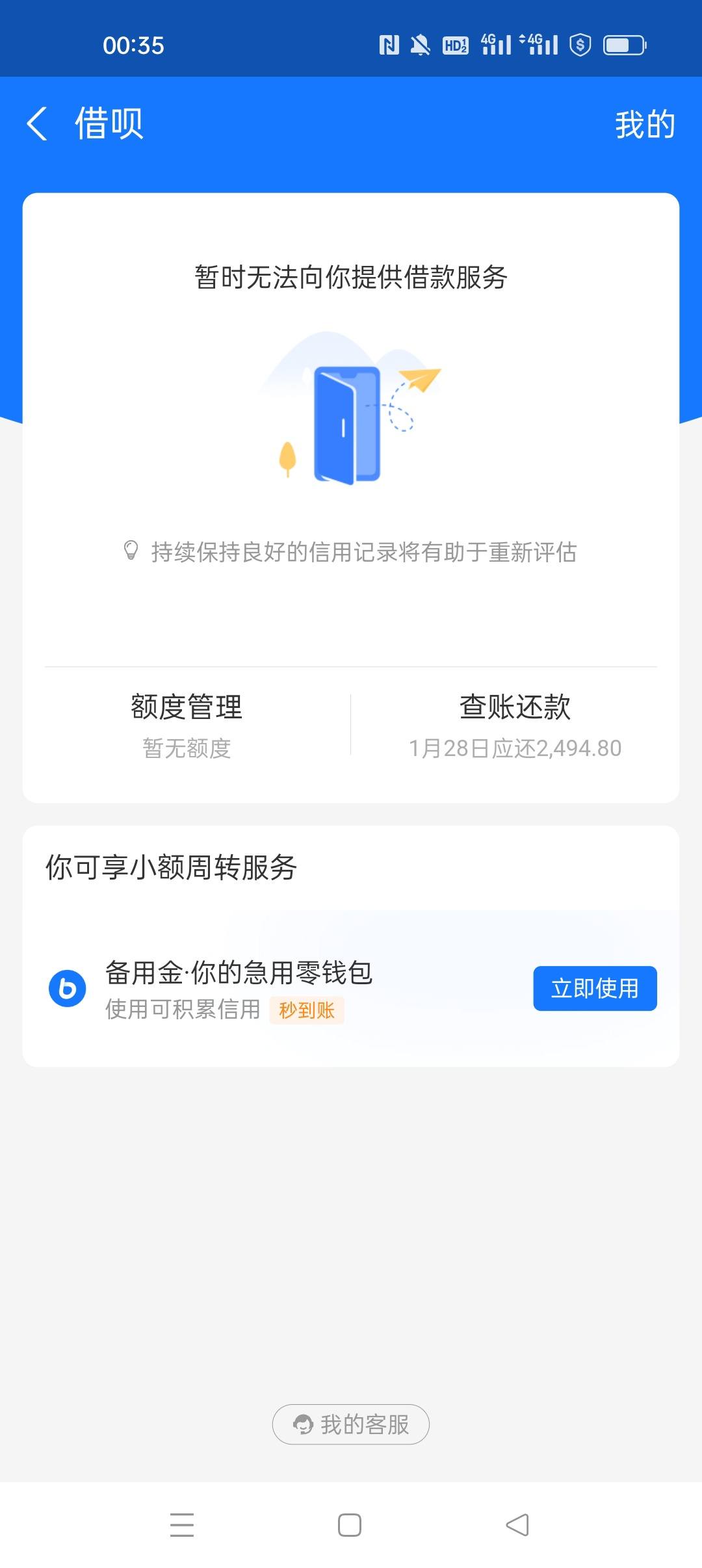Contact 我的客服 support
This screenshot has width=702, height=1568.
tap(351, 1424)
